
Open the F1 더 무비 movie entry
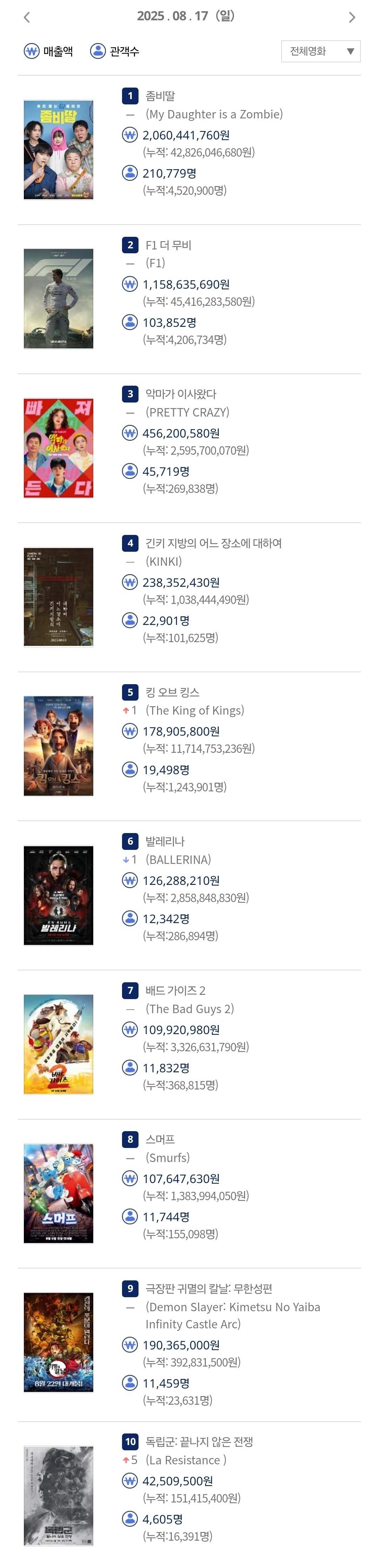tap(168, 245)
